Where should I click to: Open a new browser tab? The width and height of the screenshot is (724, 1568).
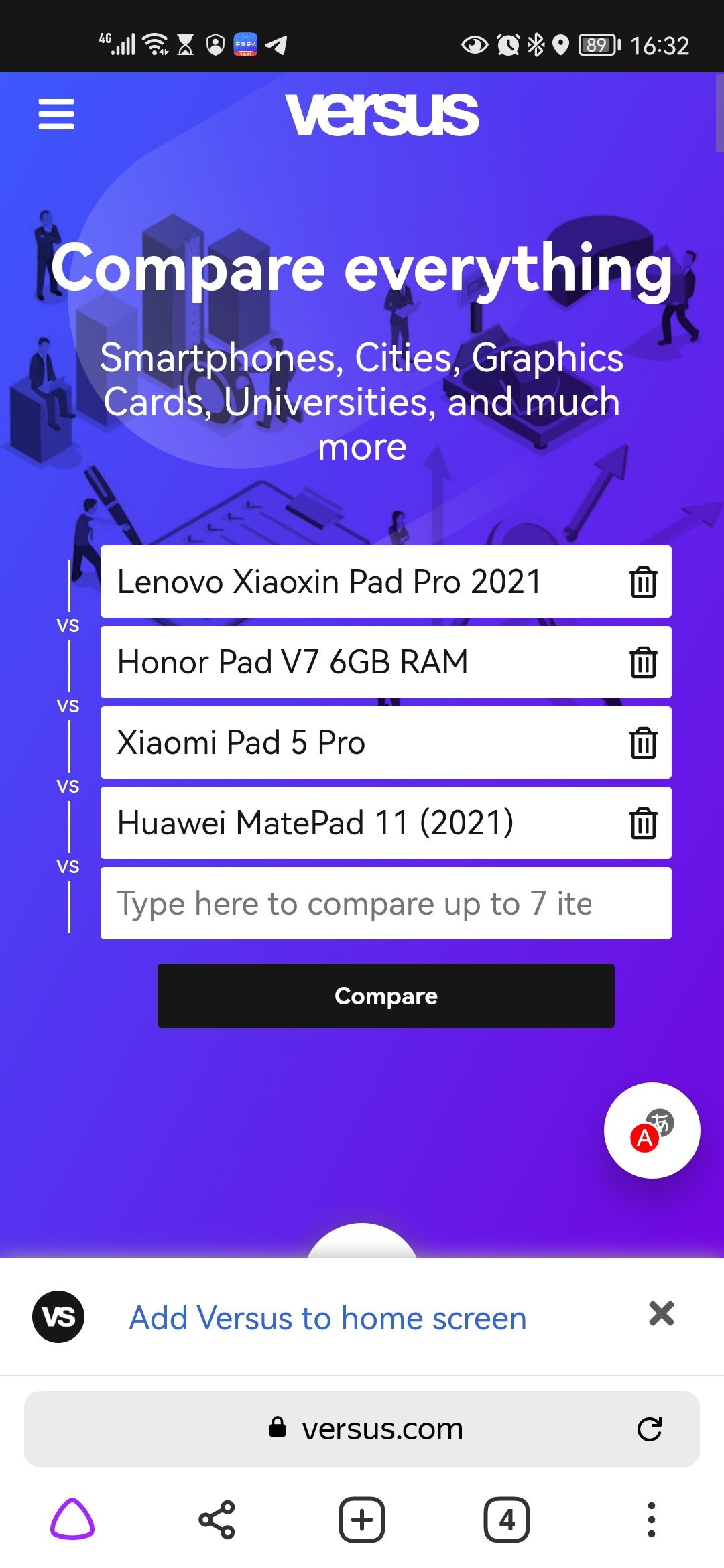click(x=362, y=1520)
